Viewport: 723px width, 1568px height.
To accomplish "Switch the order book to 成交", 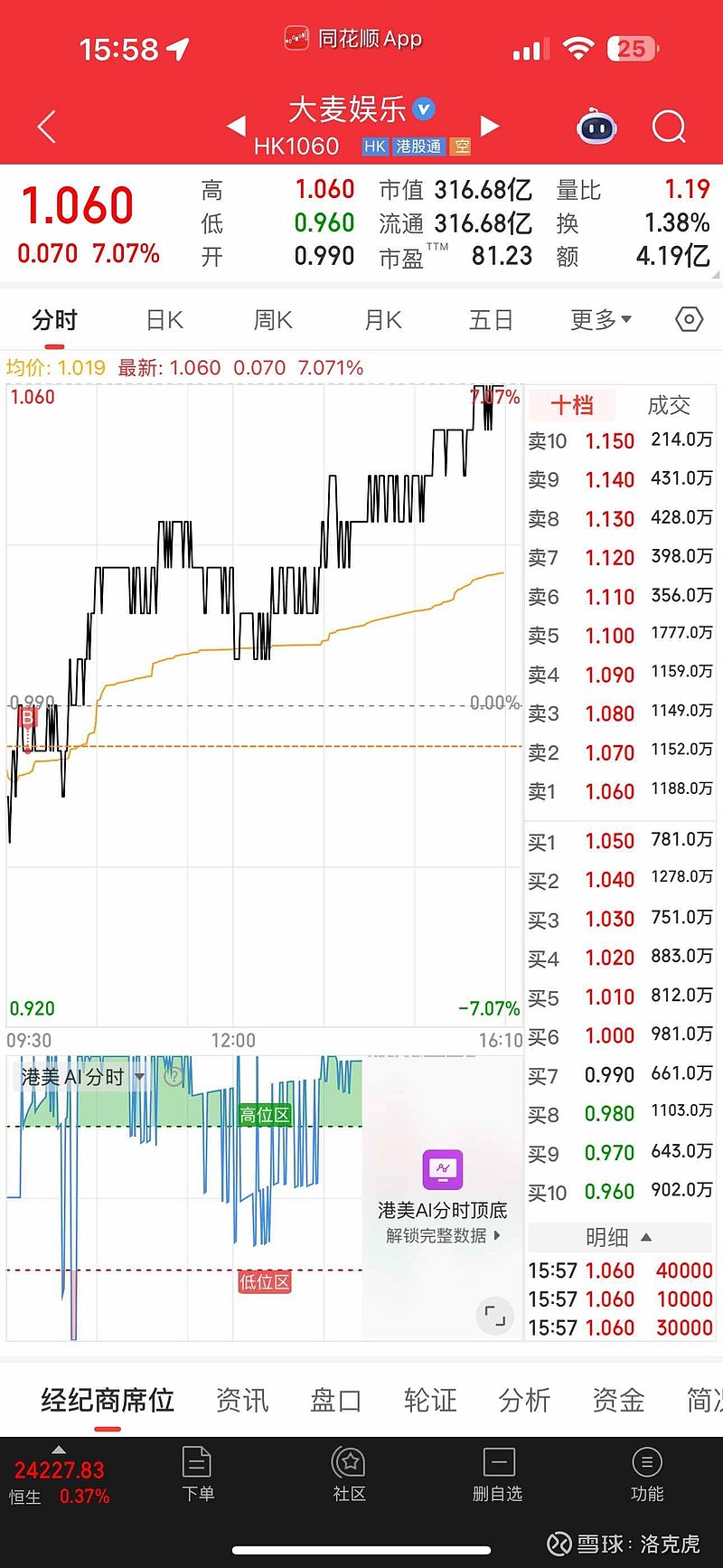I will coord(669,405).
